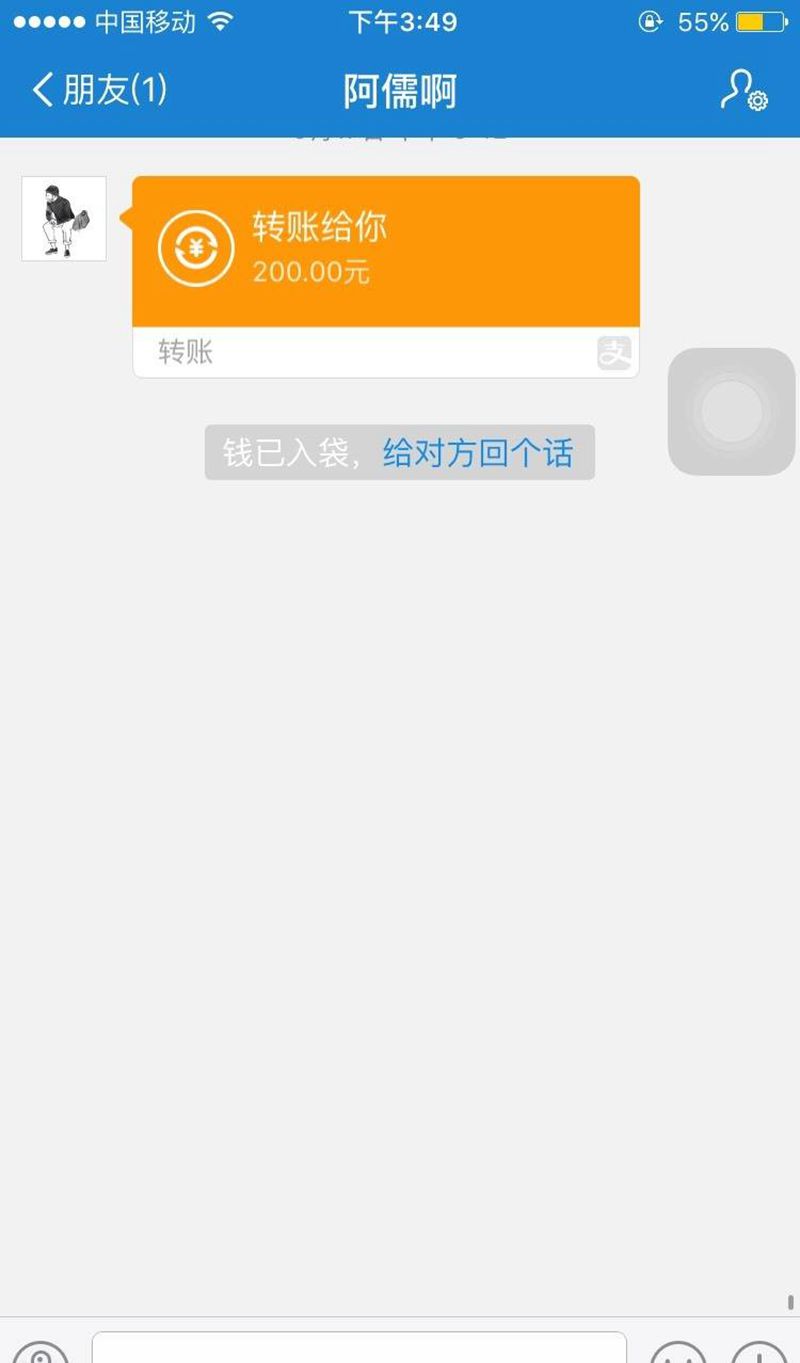Open the 200.00元 transfer card
This screenshot has height=1363, width=800.
(x=385, y=252)
